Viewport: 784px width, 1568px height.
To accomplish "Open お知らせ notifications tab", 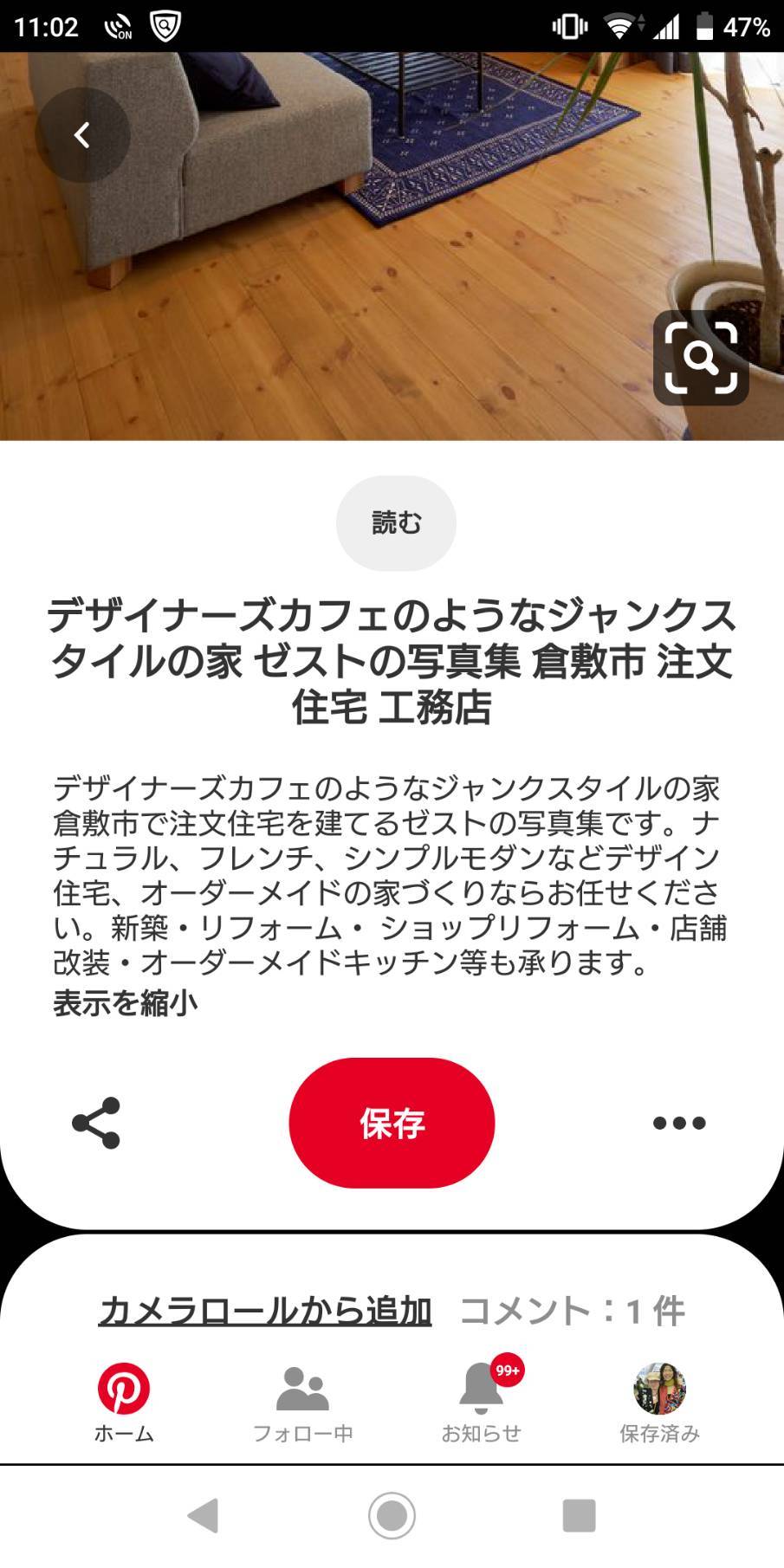I will 481,1403.
